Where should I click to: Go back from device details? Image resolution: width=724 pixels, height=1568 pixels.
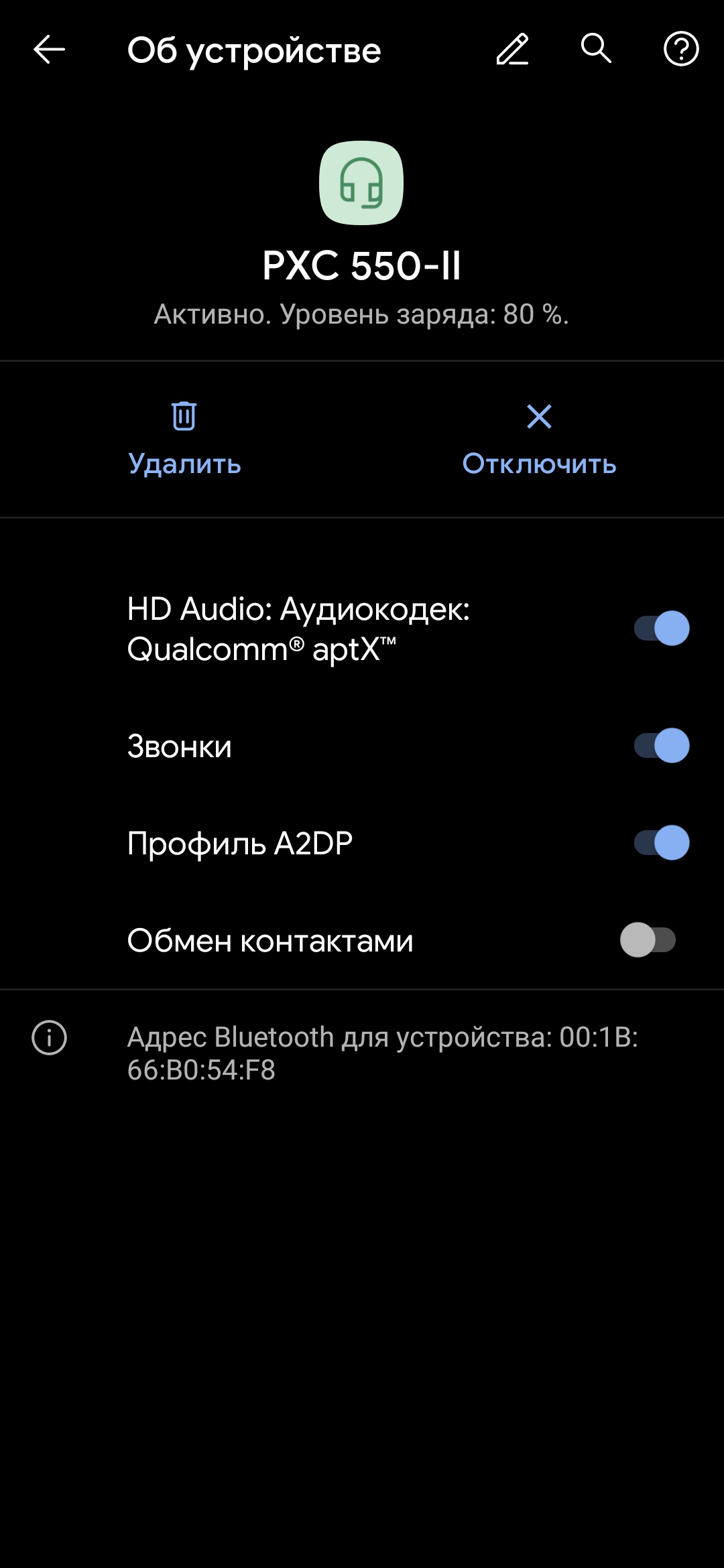49,50
